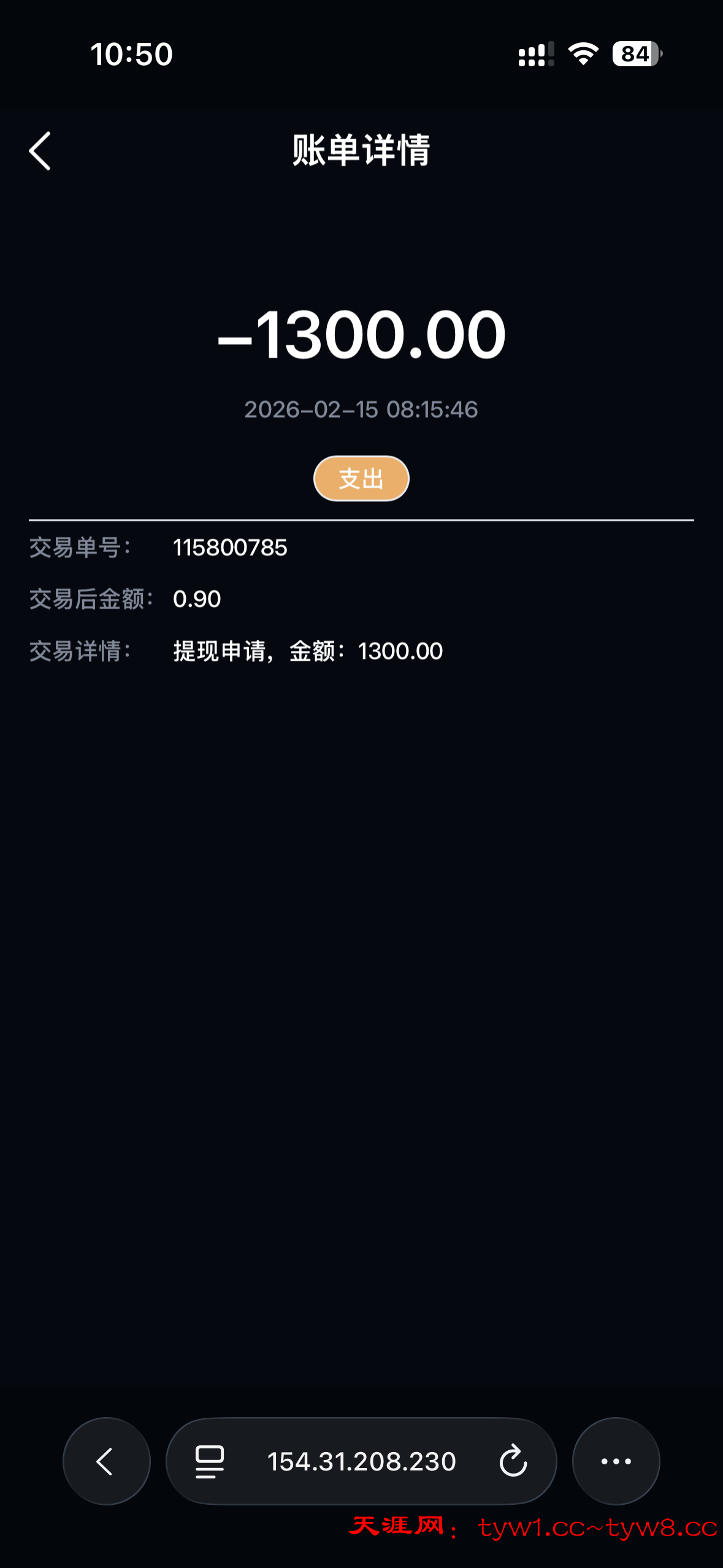This screenshot has height=1568, width=723.
Task: Tap the orange 支出 expense badge
Action: 361,478
